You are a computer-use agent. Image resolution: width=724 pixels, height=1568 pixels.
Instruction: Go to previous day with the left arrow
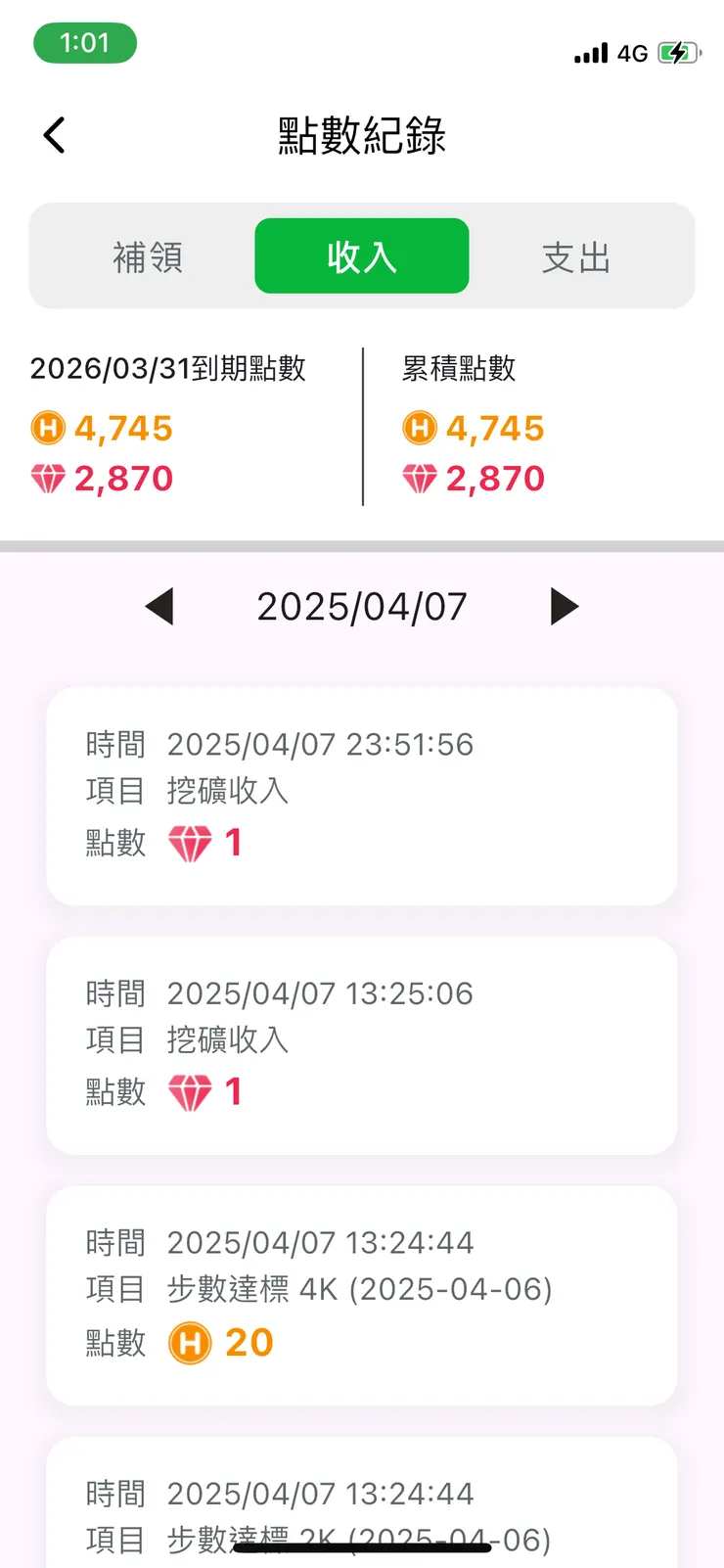coord(159,606)
